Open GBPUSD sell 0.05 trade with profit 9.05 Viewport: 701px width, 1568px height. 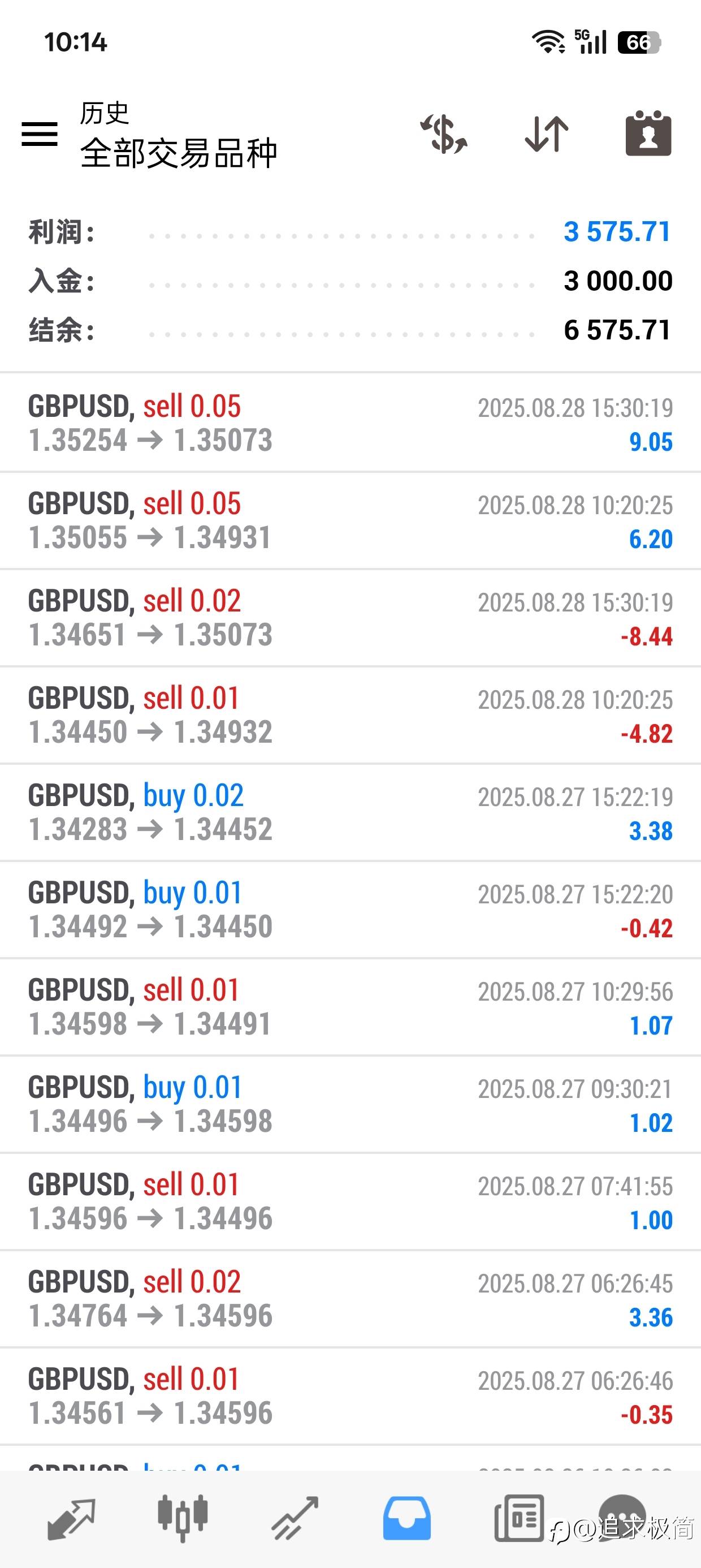[350, 423]
